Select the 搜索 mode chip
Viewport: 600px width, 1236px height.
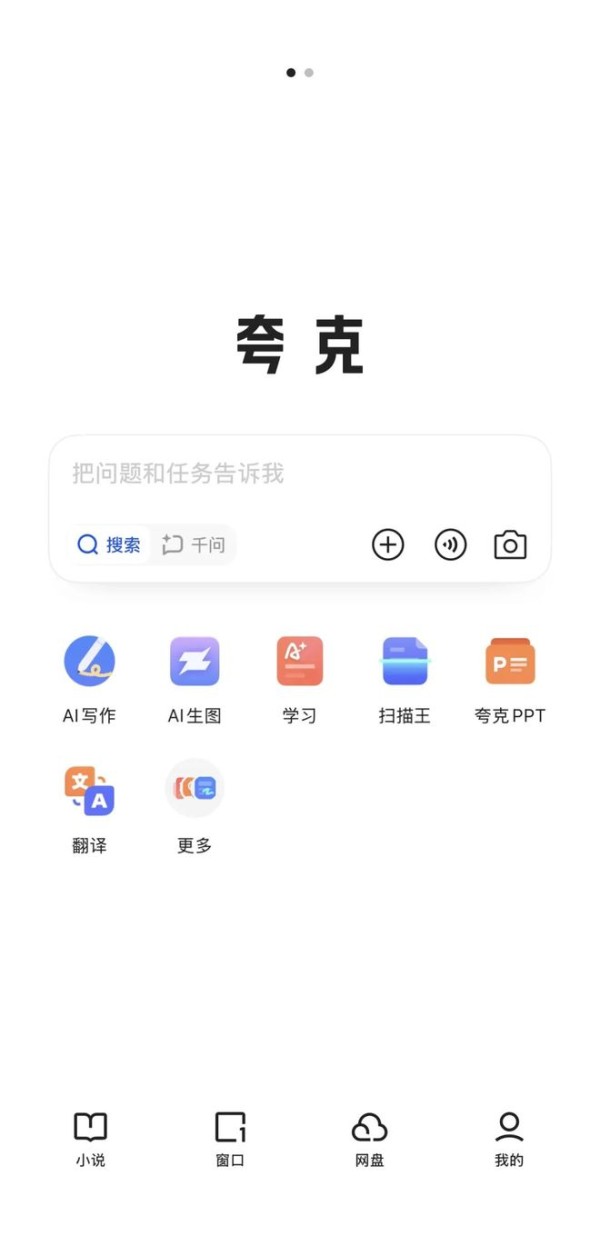pos(110,545)
